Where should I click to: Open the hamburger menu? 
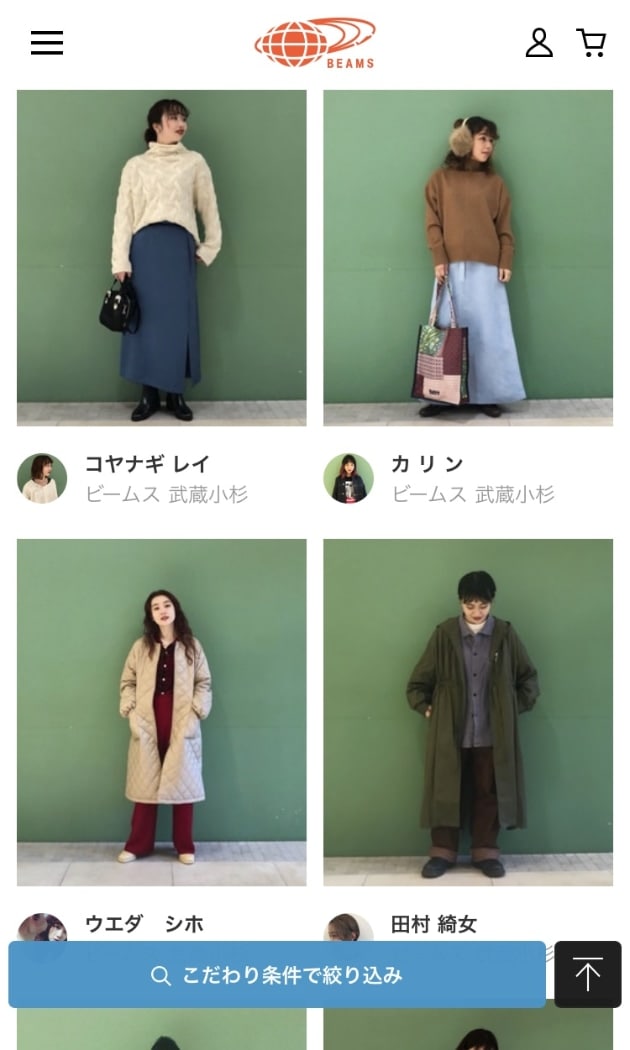click(47, 43)
